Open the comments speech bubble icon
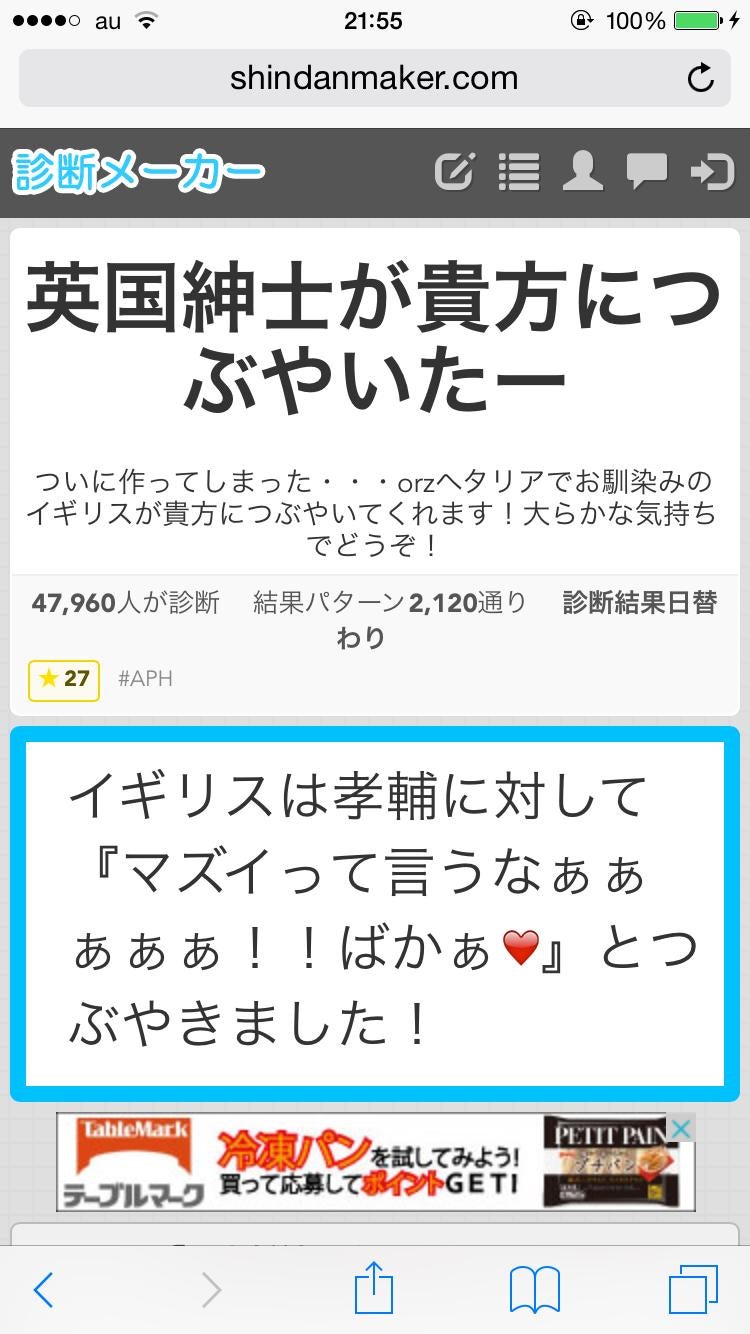 click(648, 172)
